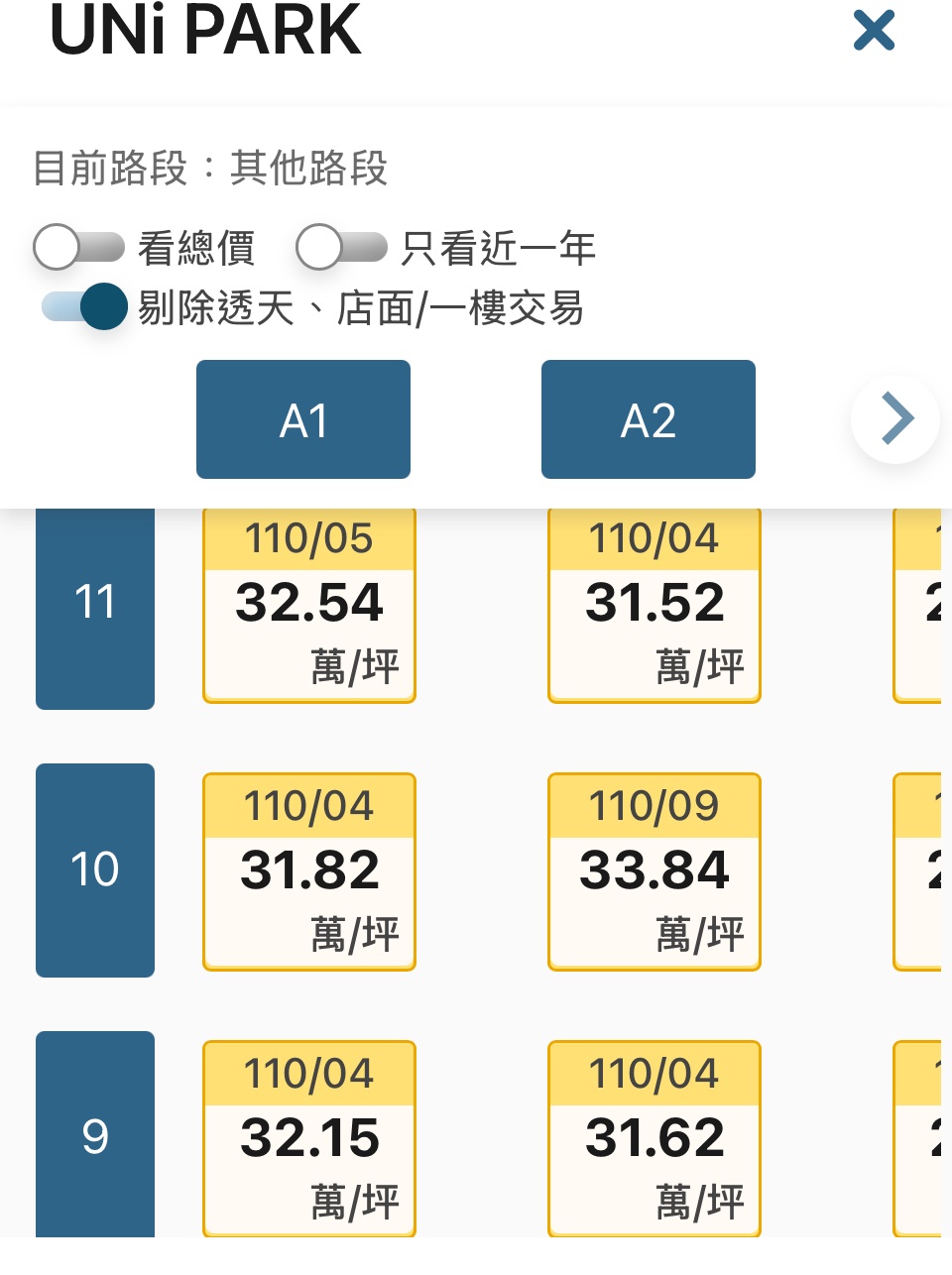The width and height of the screenshot is (952, 1275).
Task: View the 31.82 萬/坪 transaction card
Action: 309,871
